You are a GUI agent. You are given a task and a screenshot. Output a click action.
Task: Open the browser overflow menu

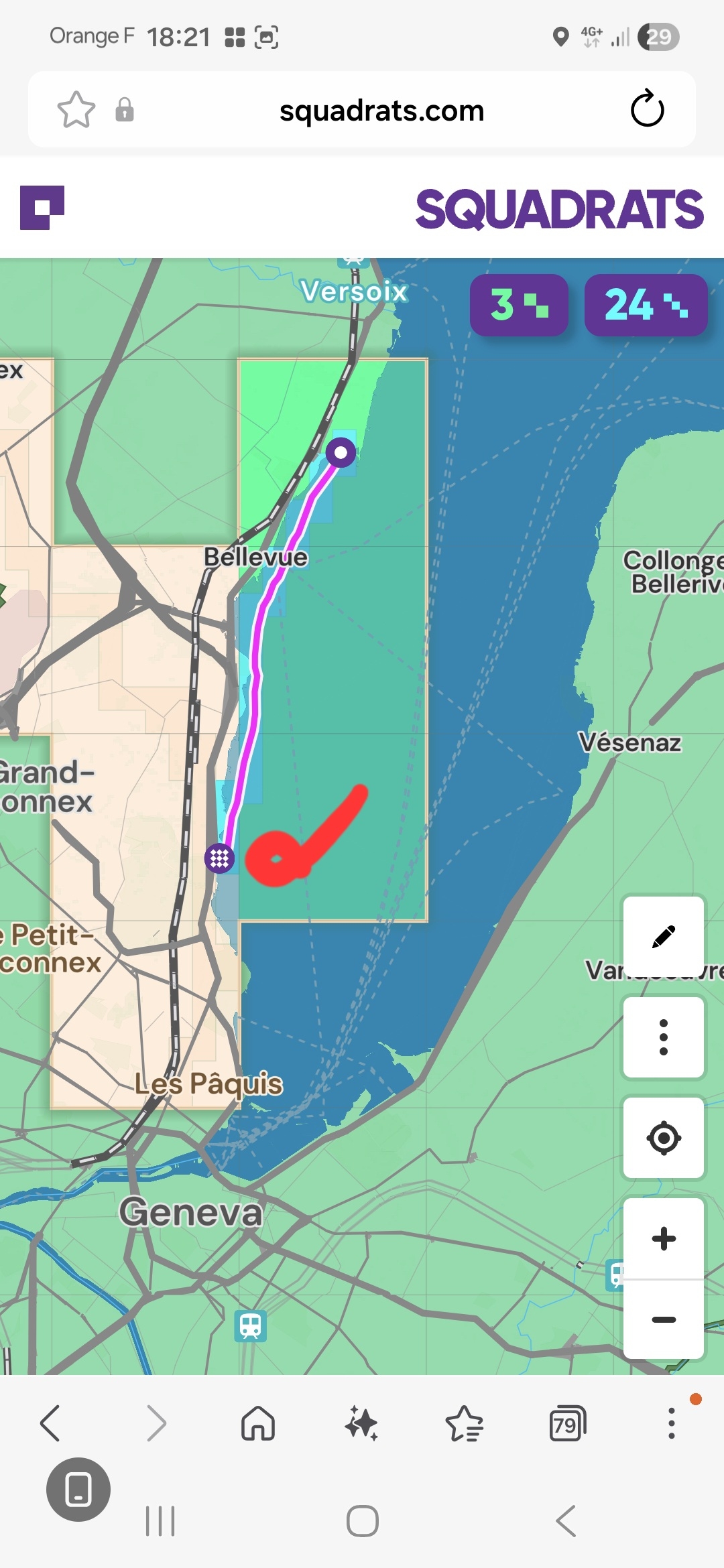tap(671, 1423)
